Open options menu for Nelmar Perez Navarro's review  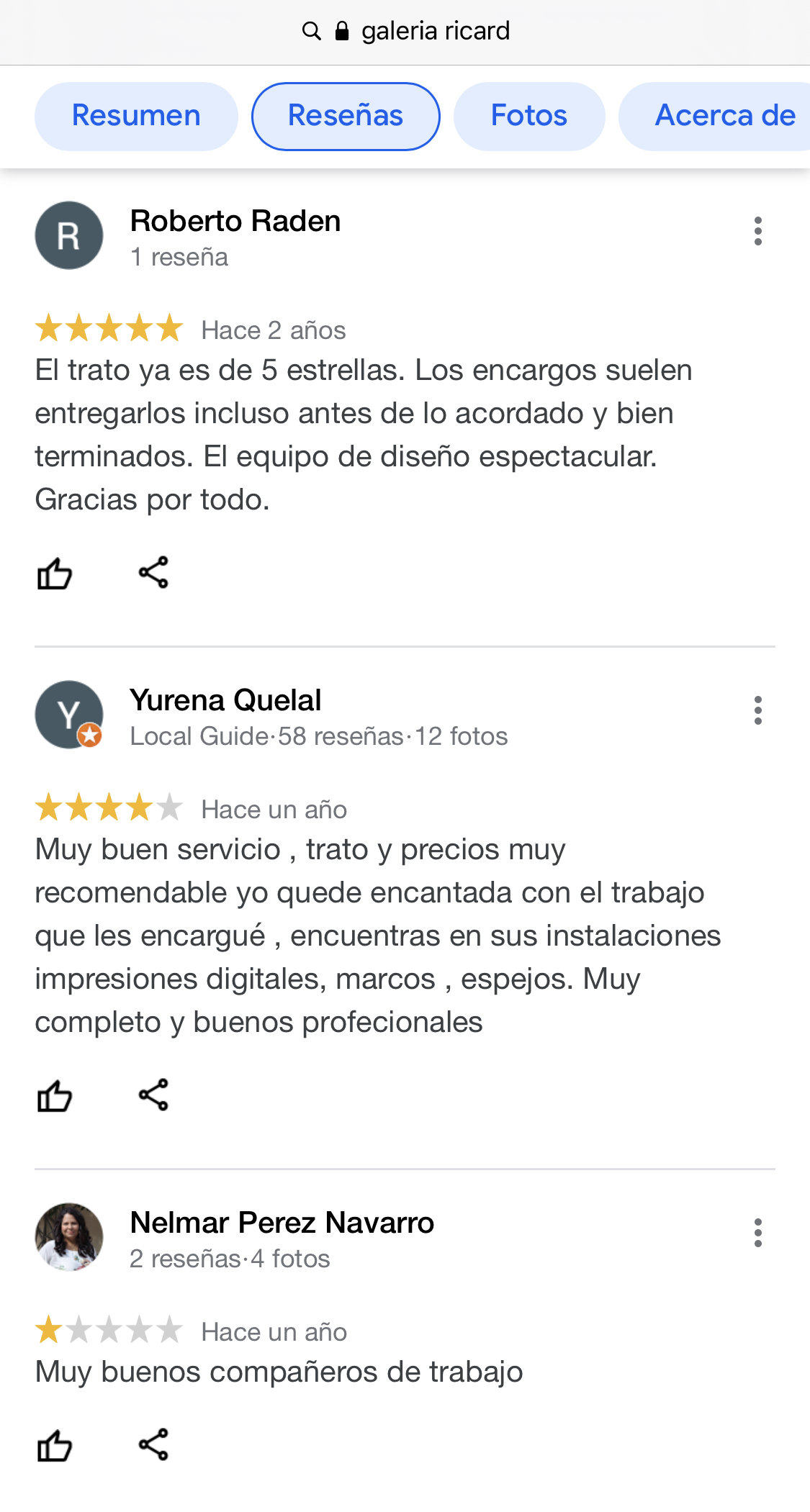tap(757, 1233)
